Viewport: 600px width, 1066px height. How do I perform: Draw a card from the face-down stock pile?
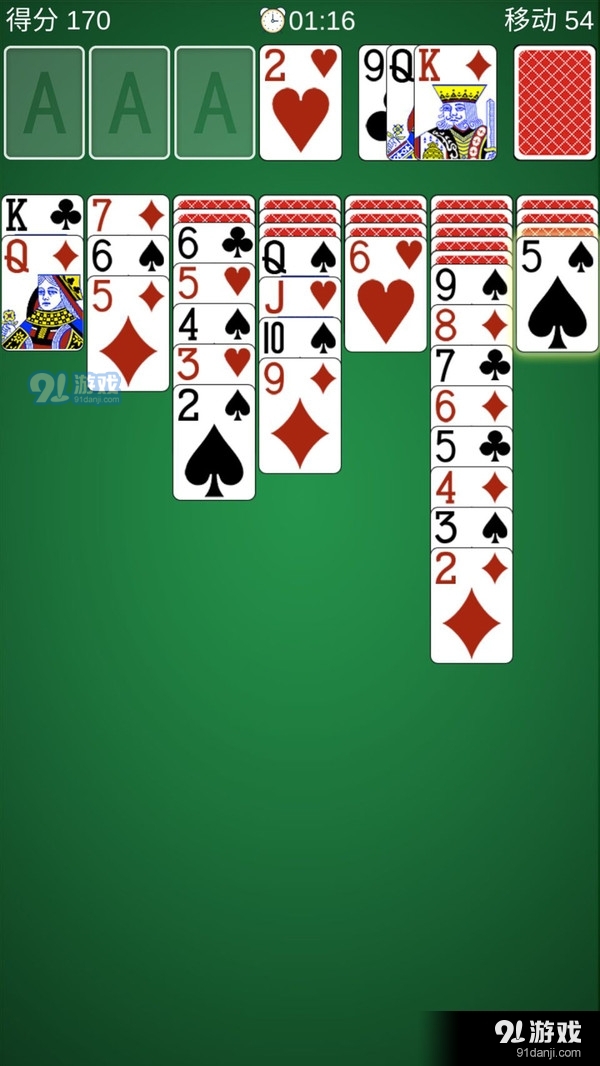(554, 102)
